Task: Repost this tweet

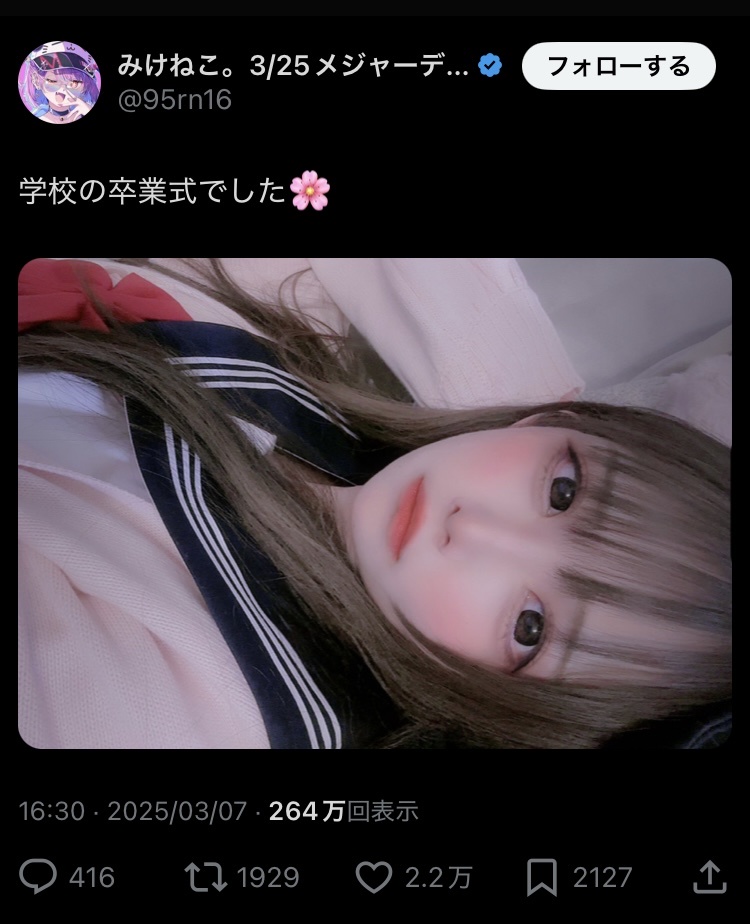Action: point(206,877)
